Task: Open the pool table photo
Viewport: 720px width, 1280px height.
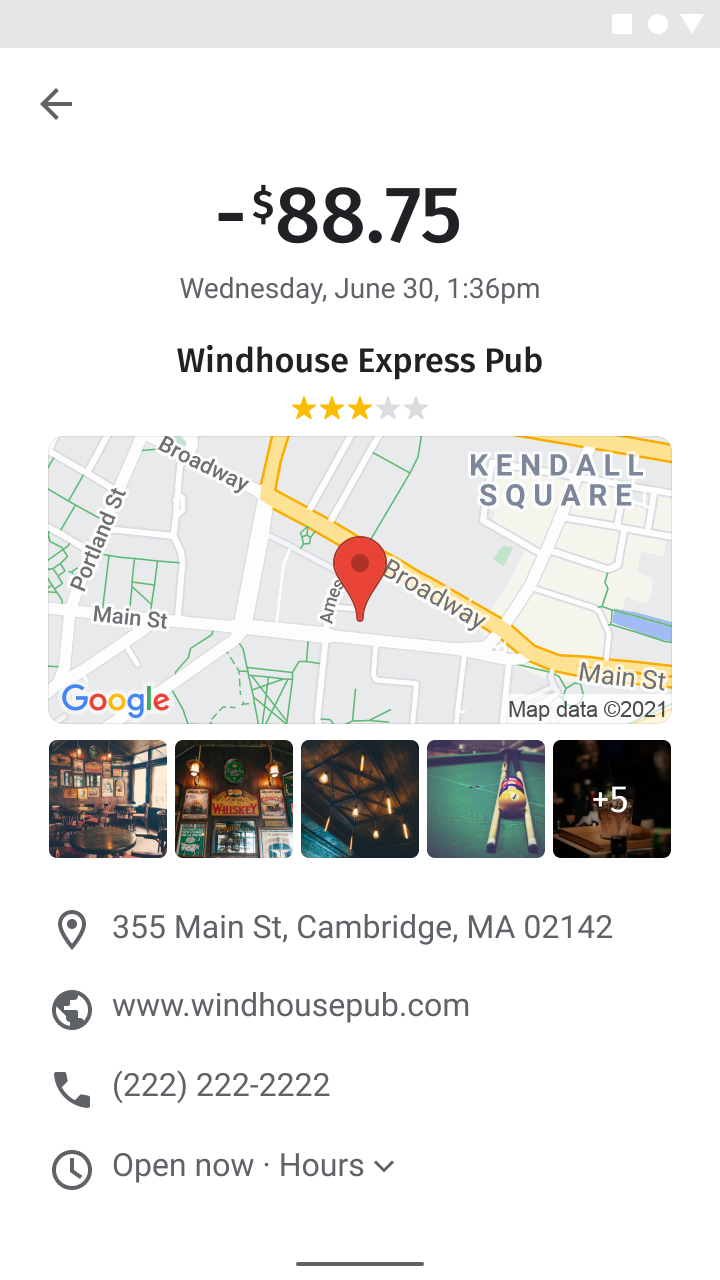Action: (x=486, y=799)
